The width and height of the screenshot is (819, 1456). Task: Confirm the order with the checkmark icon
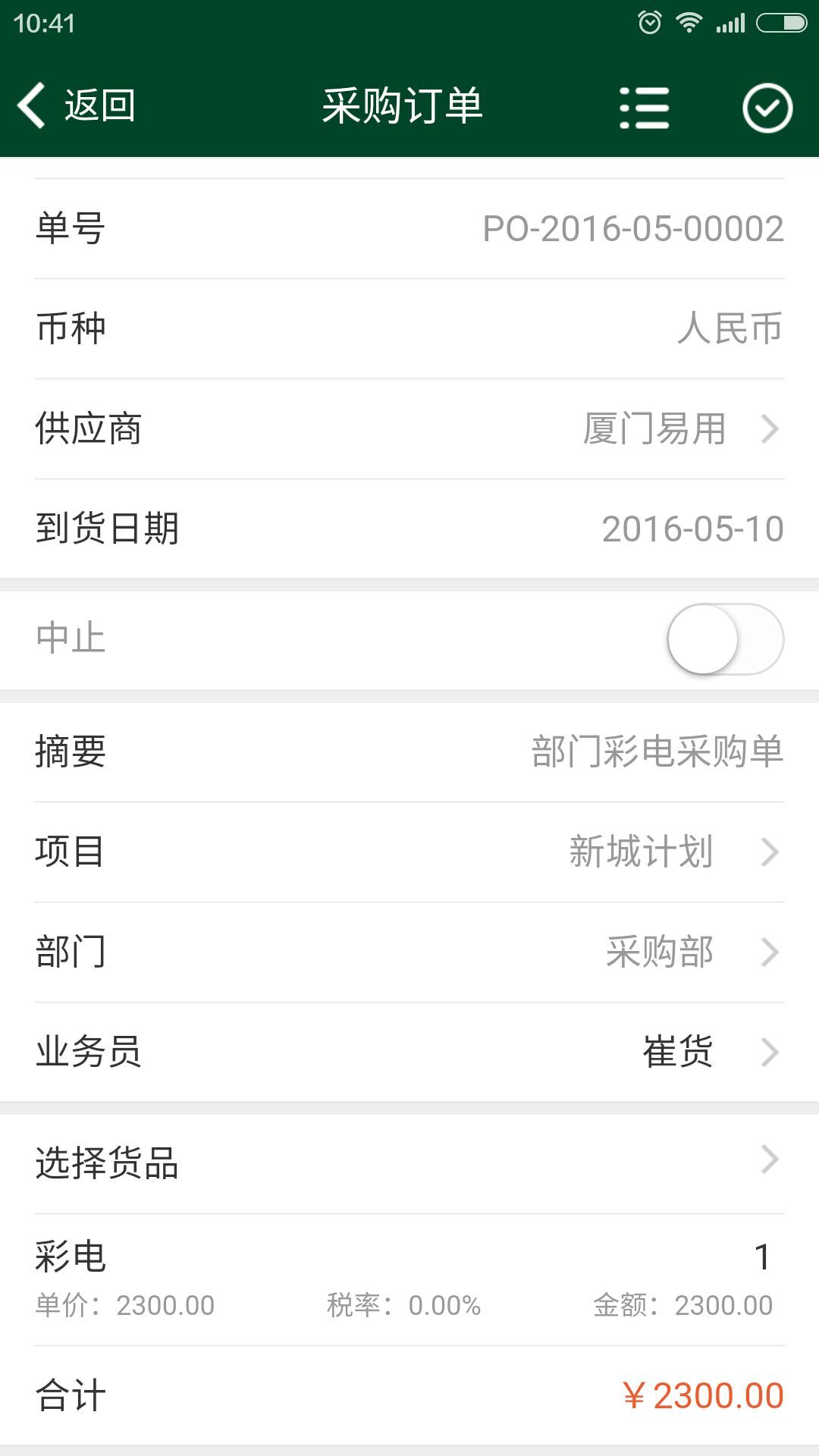pos(767,108)
